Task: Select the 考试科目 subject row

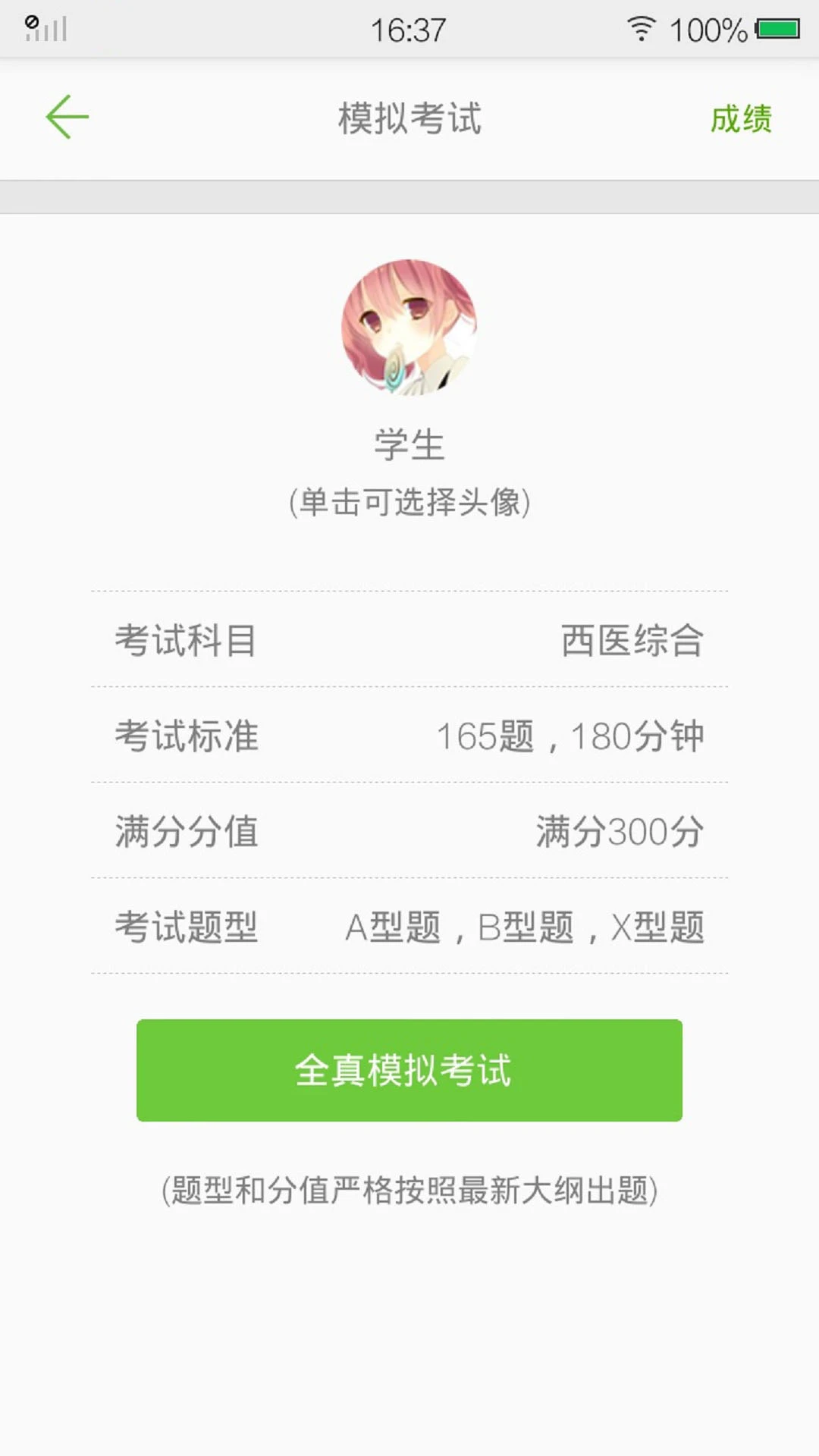Action: pos(186,641)
